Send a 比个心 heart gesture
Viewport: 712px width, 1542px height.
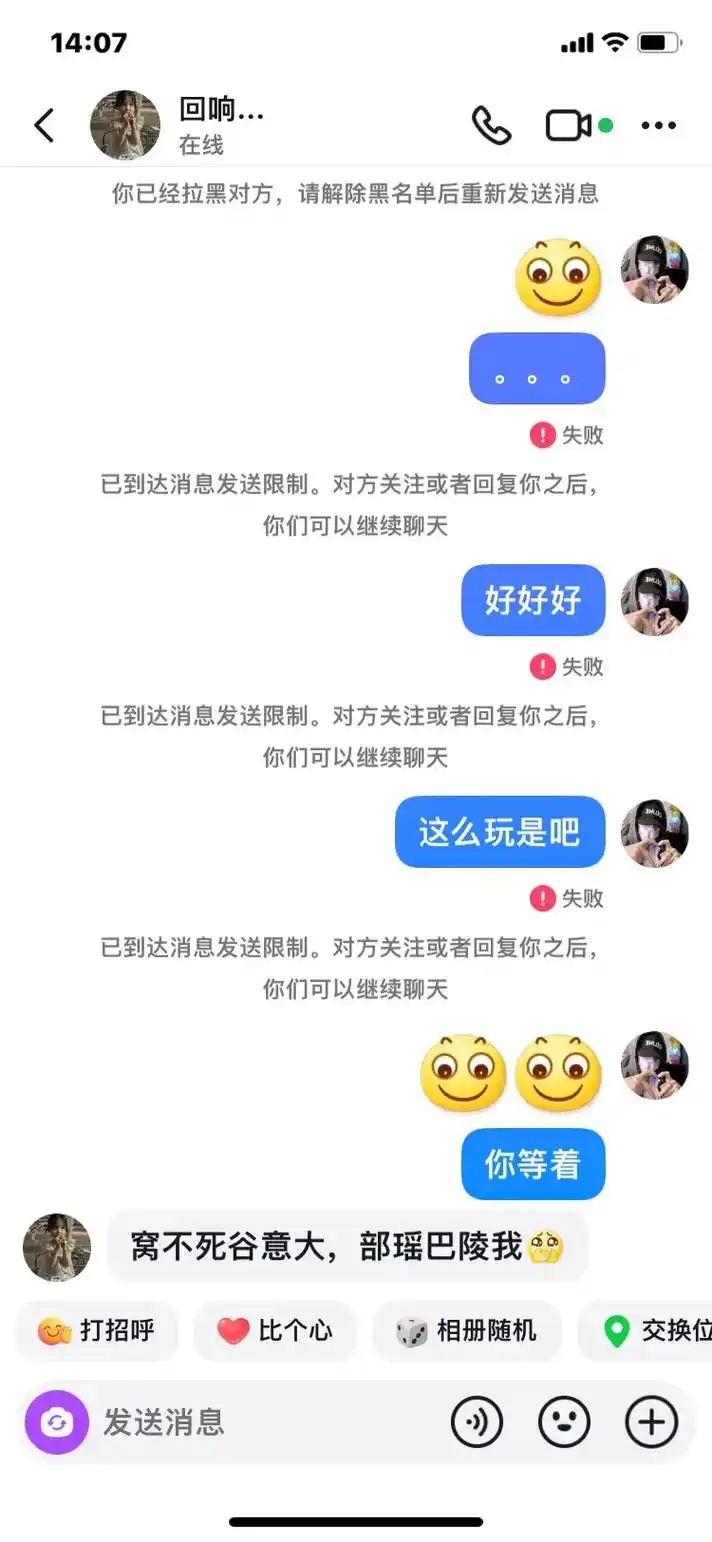275,1331
